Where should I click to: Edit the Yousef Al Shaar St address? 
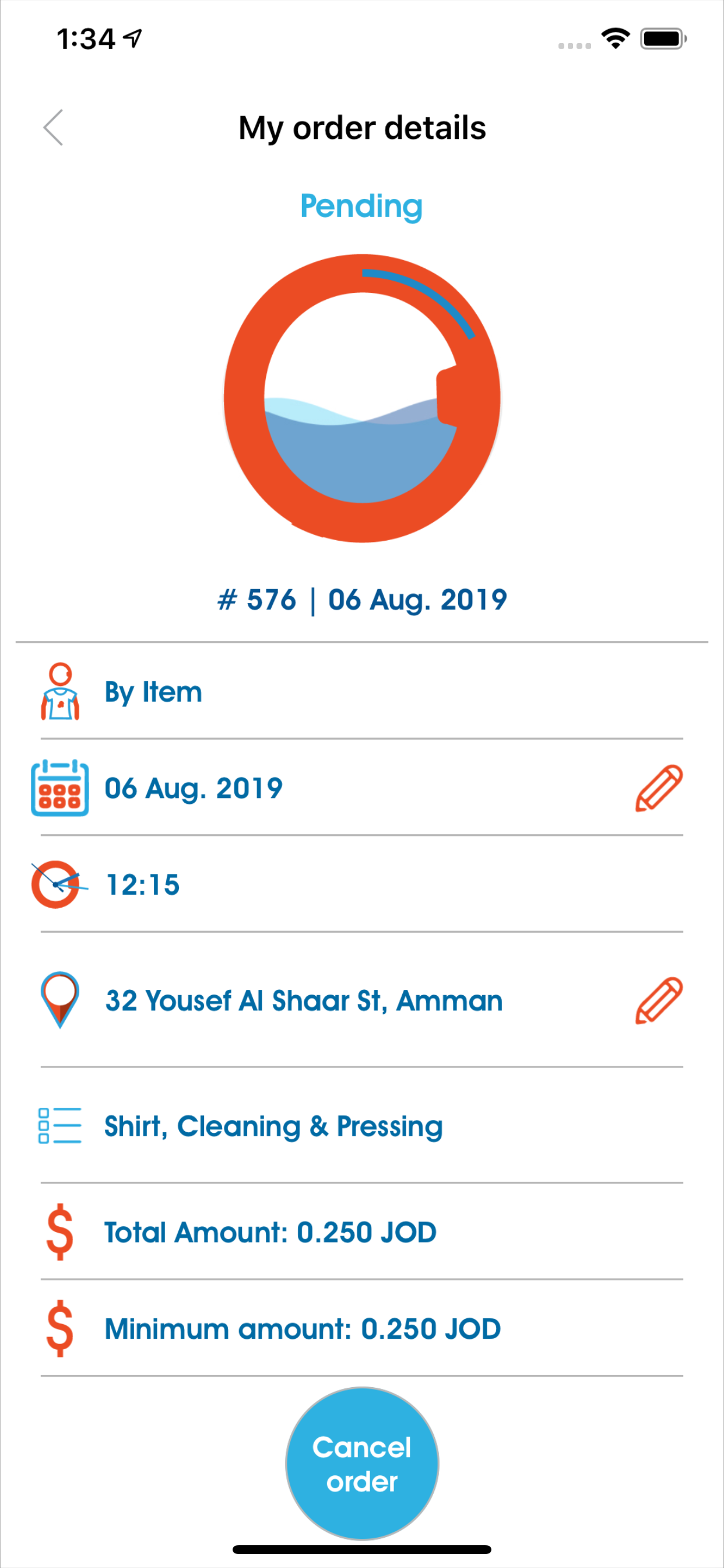point(659,1000)
